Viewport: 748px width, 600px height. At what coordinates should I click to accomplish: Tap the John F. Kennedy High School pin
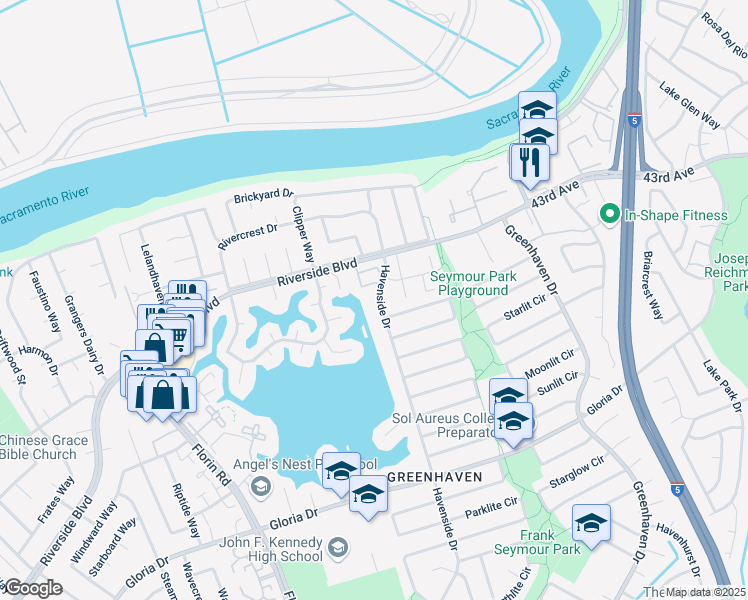coord(338,546)
